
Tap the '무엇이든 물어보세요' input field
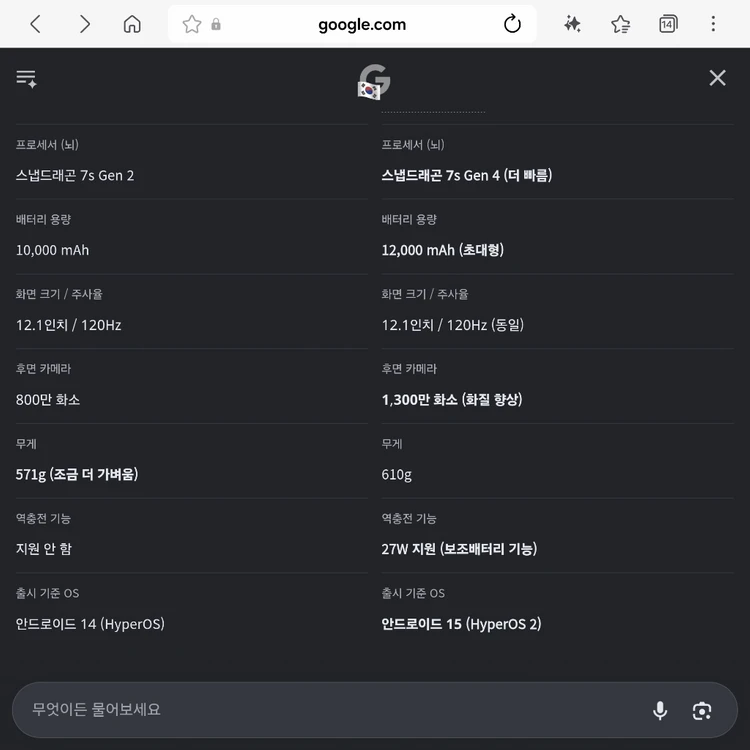pyautogui.click(x=335, y=709)
